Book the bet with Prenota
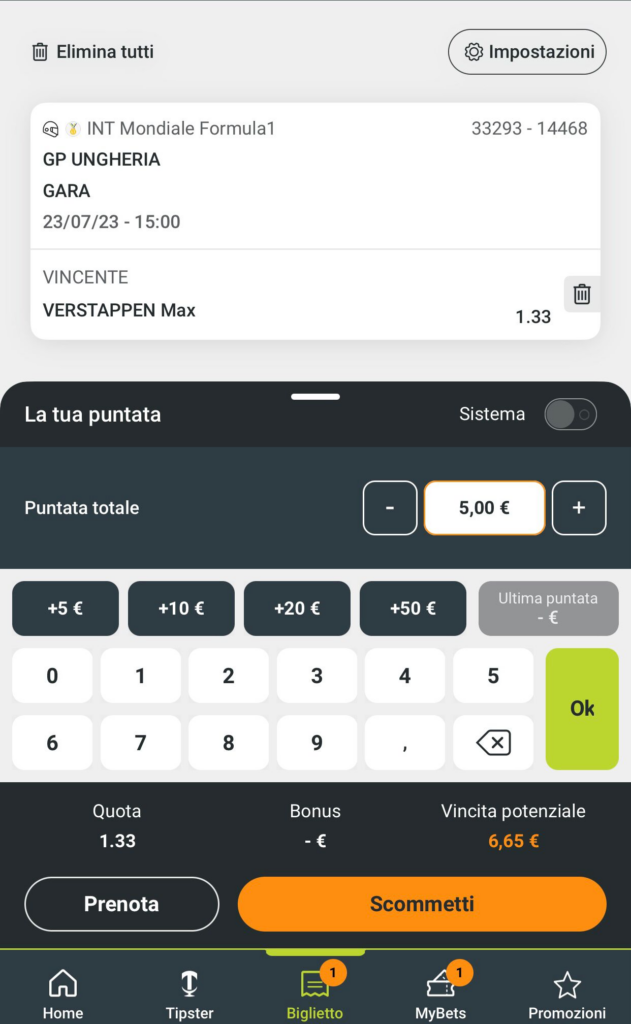This screenshot has height=1024, width=631. [121, 904]
